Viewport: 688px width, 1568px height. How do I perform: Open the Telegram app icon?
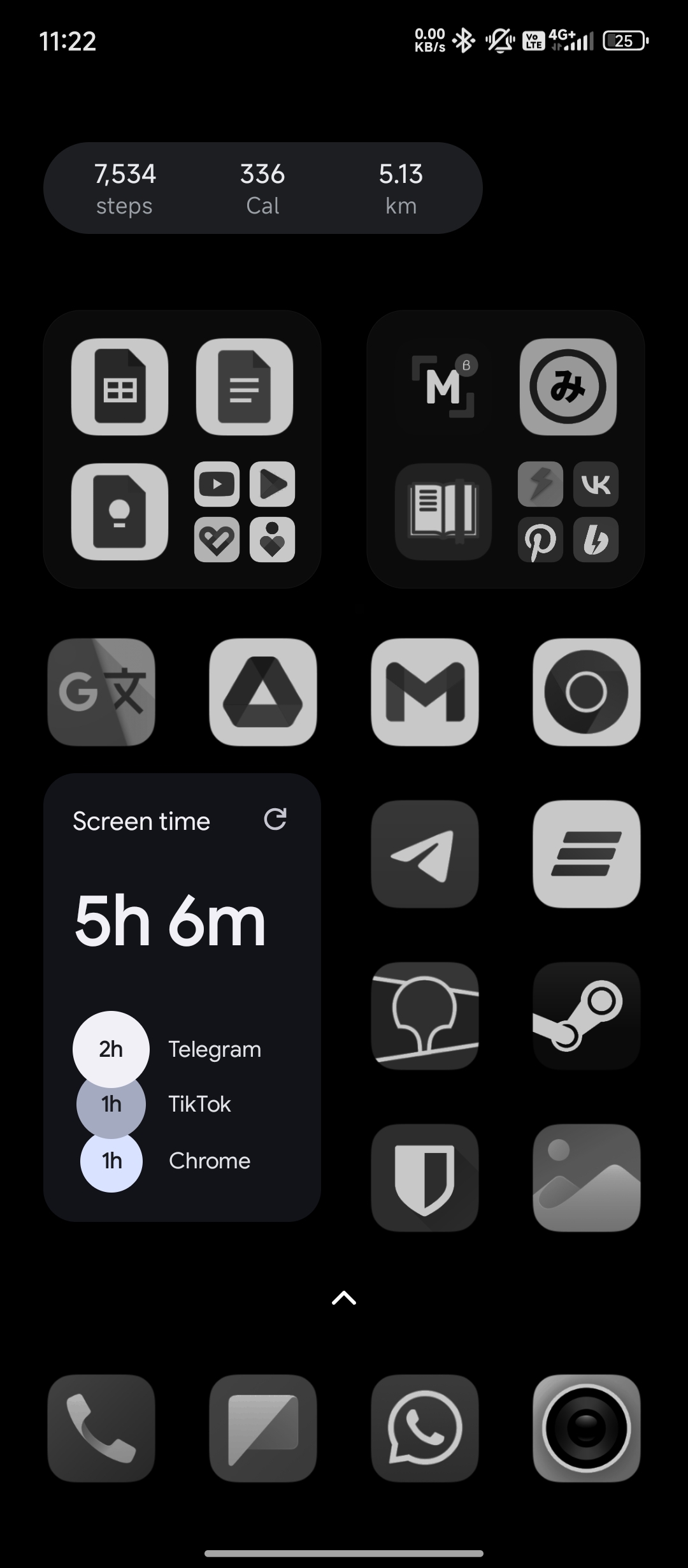point(425,854)
